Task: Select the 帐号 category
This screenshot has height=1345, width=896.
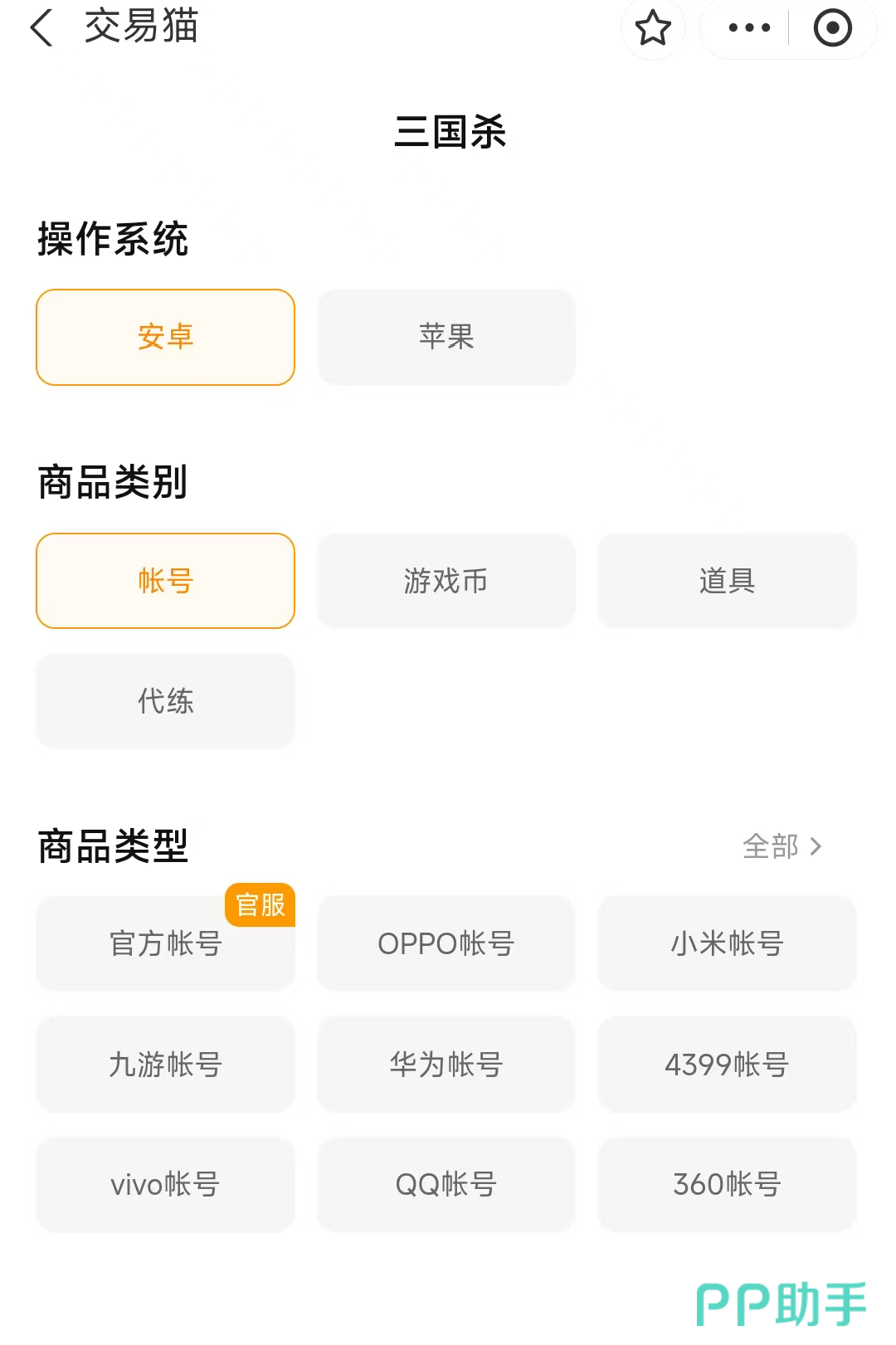Action: pyautogui.click(x=165, y=581)
